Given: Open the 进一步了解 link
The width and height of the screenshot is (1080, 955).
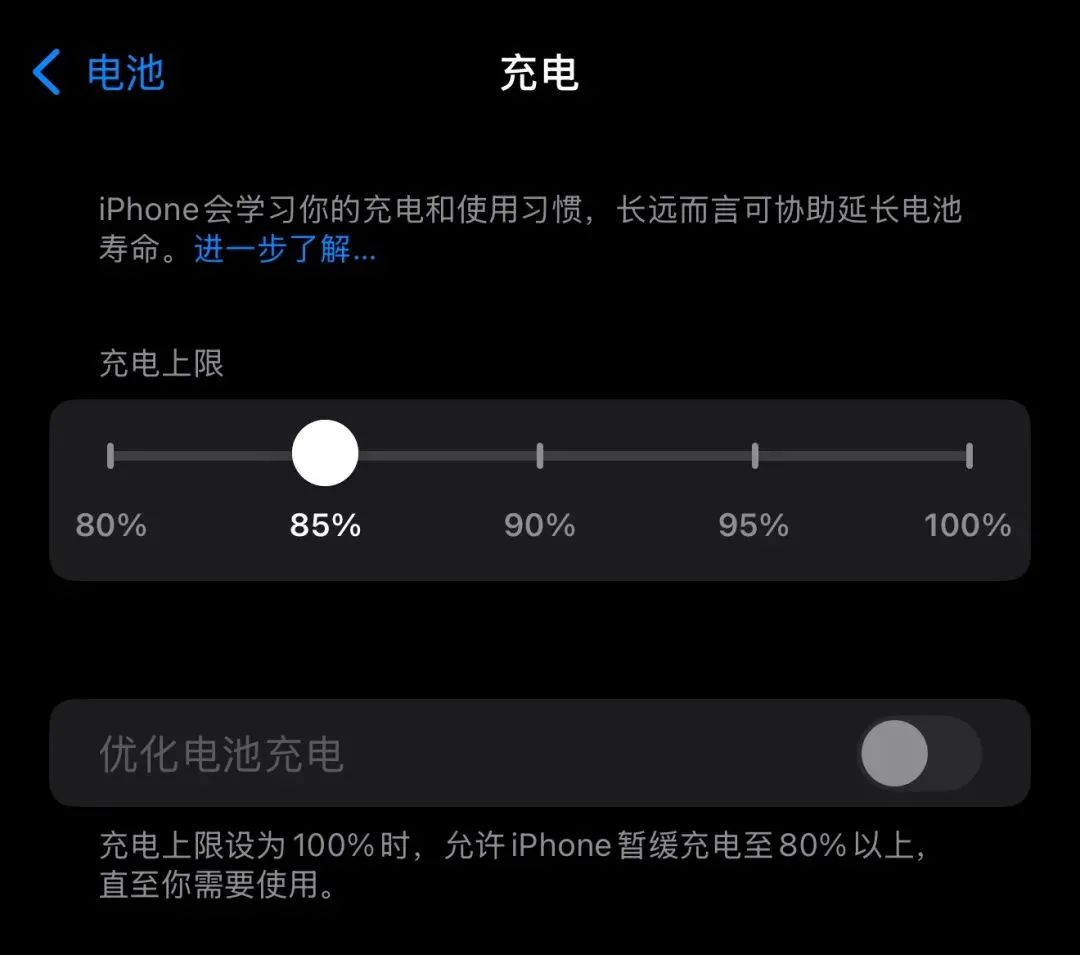Looking at the screenshot, I should point(285,249).
